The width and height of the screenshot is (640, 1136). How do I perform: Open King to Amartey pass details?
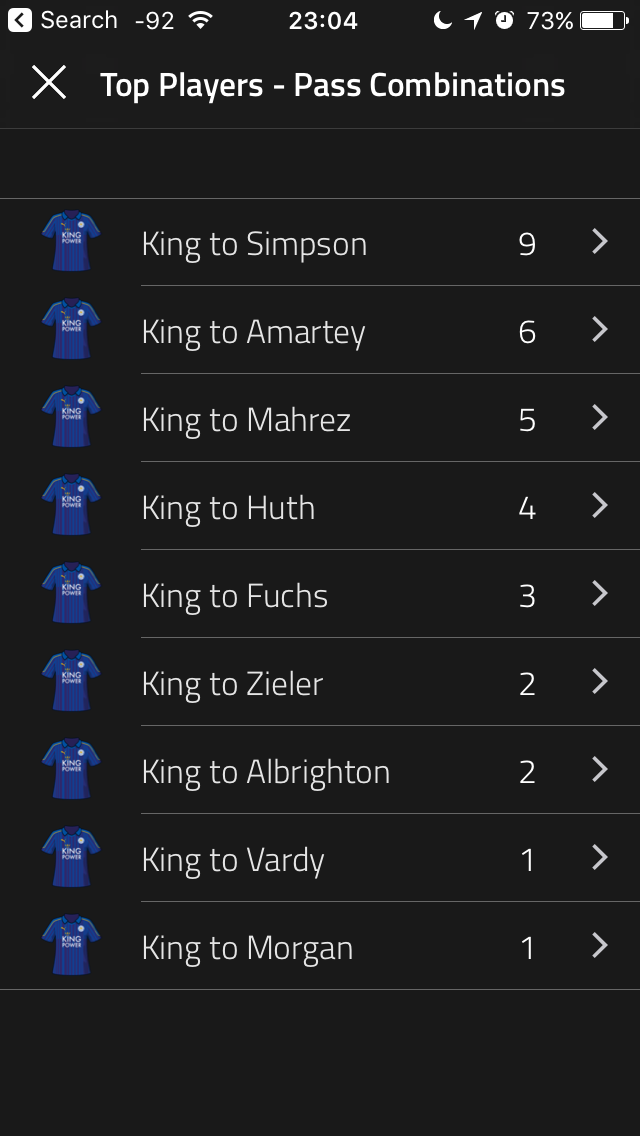320,330
